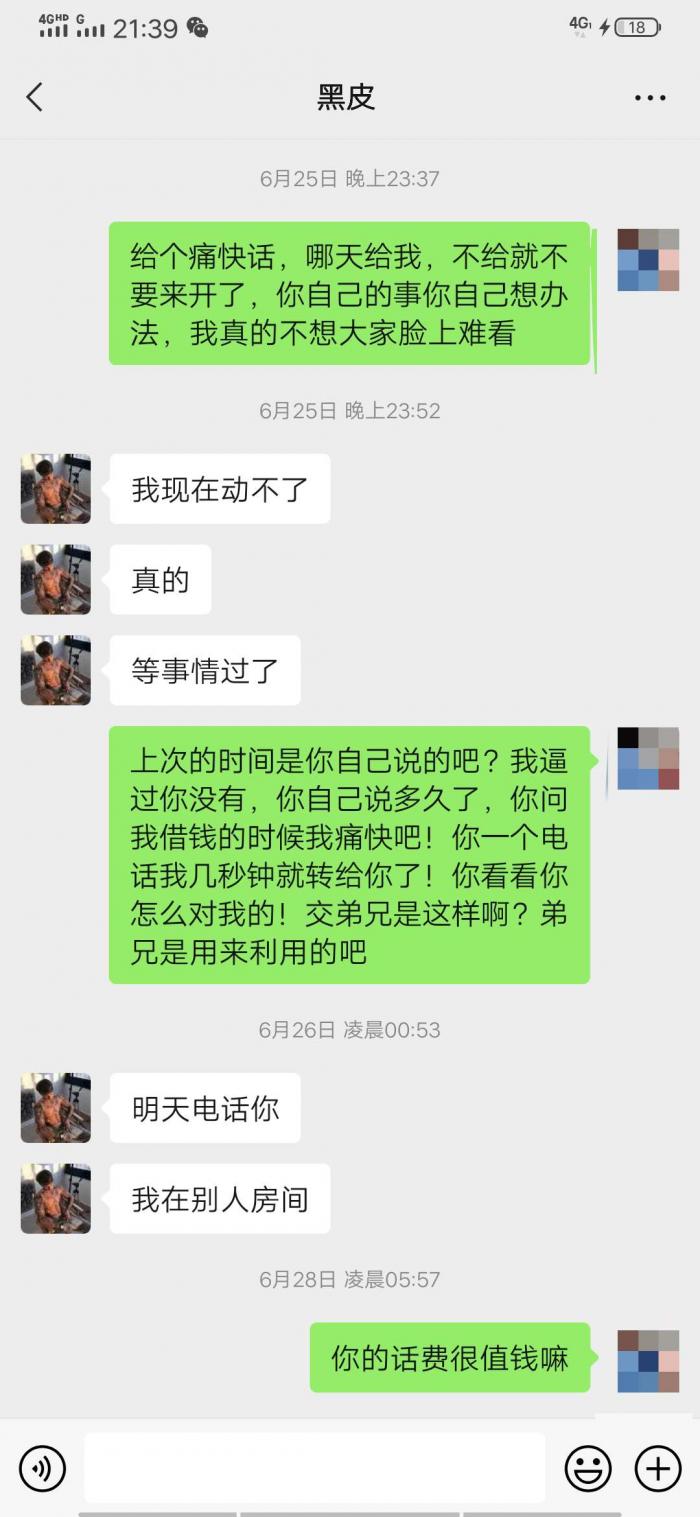Open my avatar beside 上次的时间 message
The height and width of the screenshot is (1517, 700).
[648, 758]
